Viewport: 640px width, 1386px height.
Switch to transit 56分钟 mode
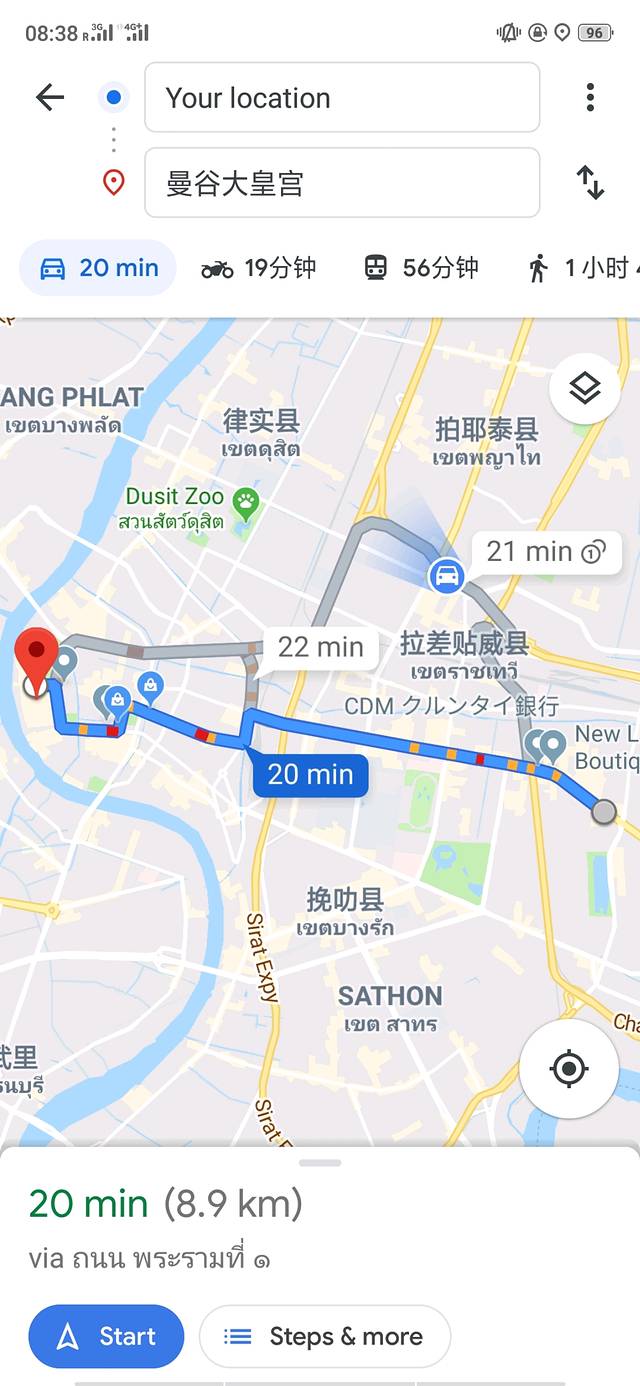pyautogui.click(x=420, y=268)
